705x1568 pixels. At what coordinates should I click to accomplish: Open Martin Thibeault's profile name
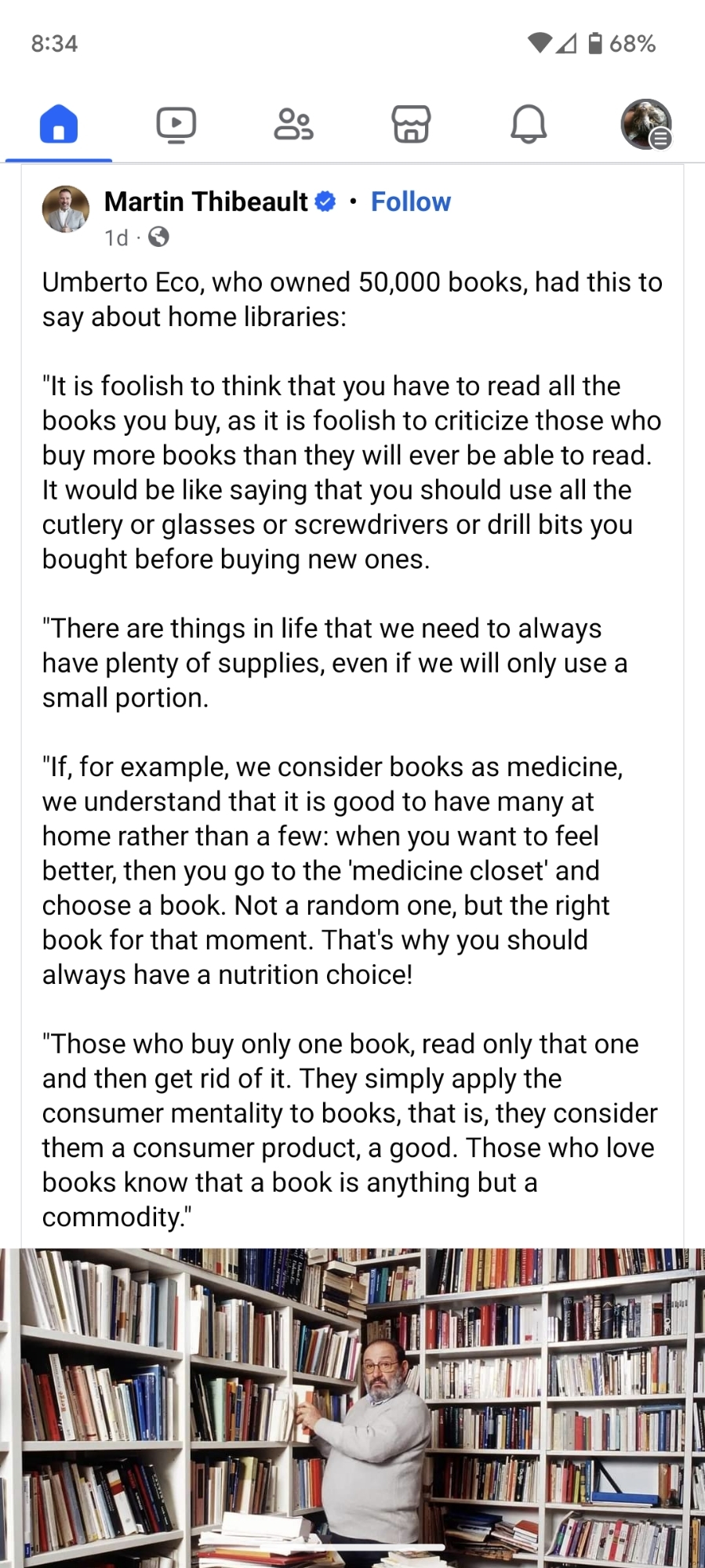pos(205,201)
